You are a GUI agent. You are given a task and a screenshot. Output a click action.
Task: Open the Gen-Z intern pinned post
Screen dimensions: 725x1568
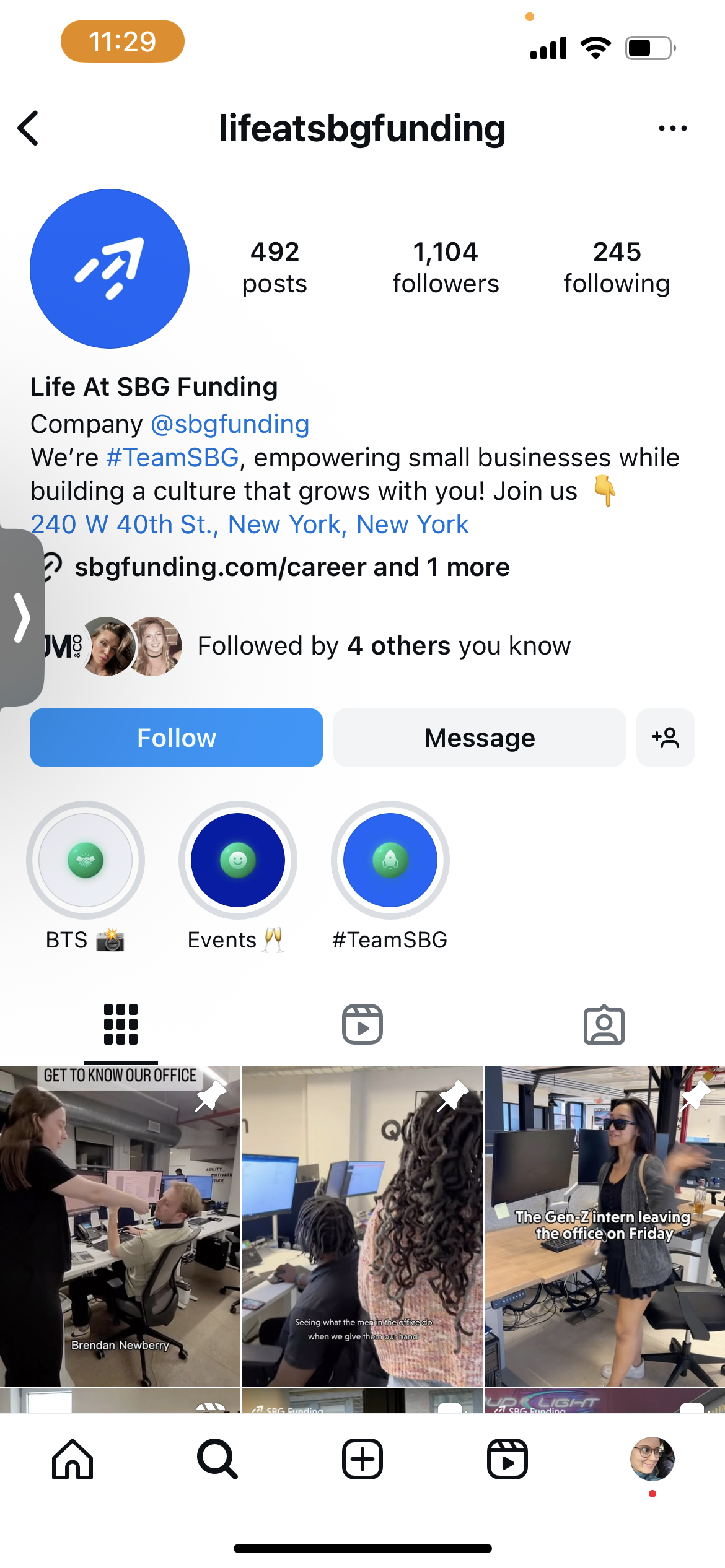tap(604, 1226)
